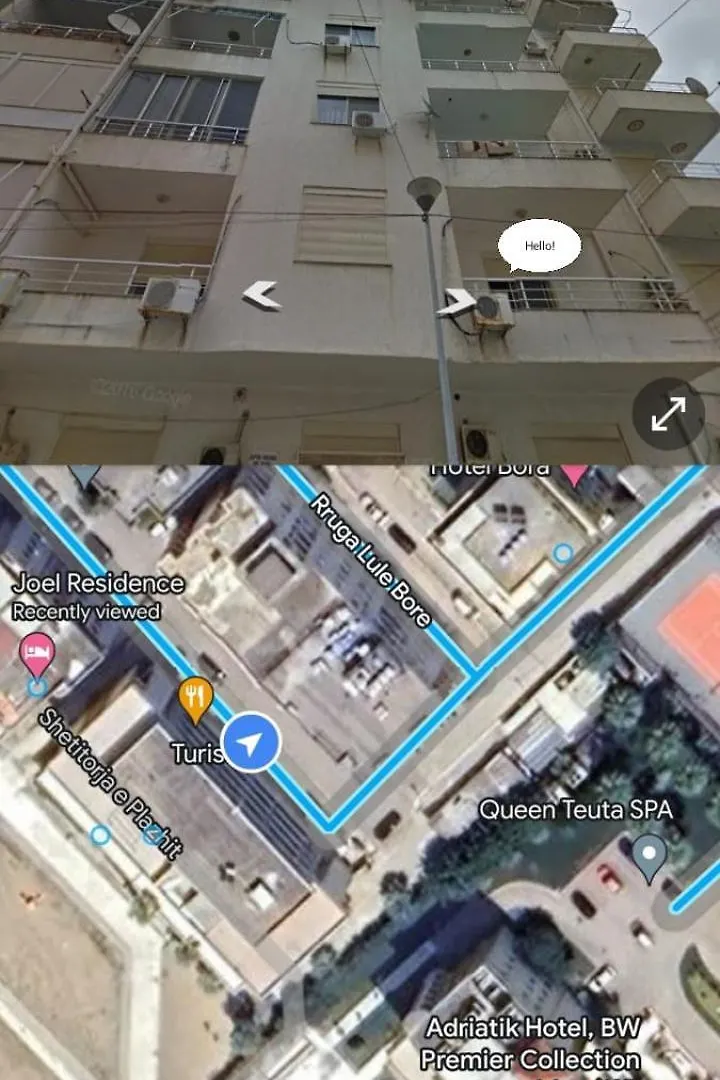Screen dimensions: 720x1080
Task: Move left along the street view
Action: pos(261,295)
